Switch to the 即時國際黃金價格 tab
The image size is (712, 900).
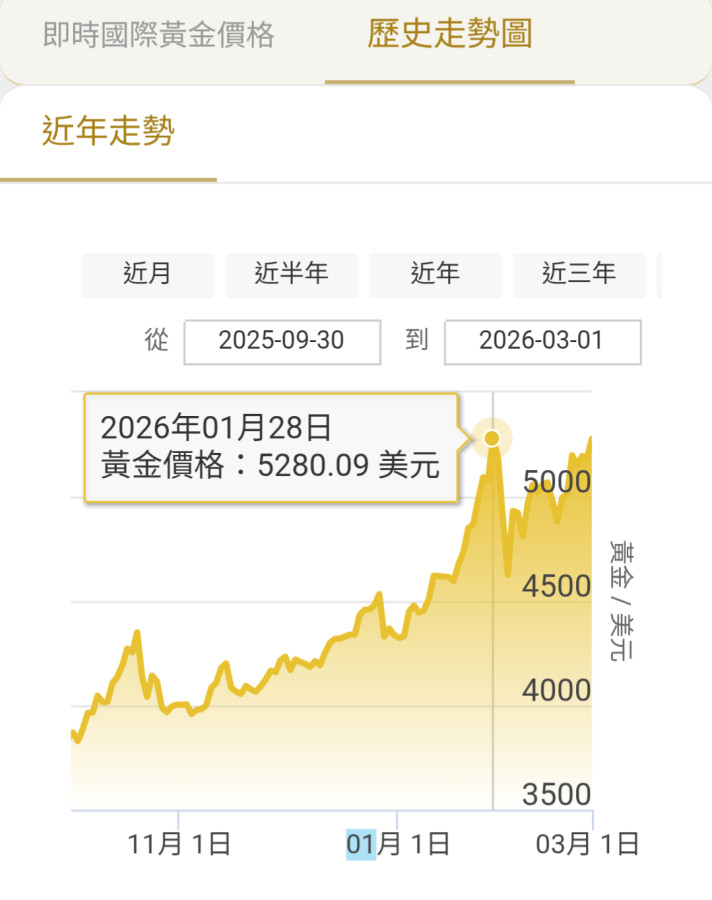[158, 35]
